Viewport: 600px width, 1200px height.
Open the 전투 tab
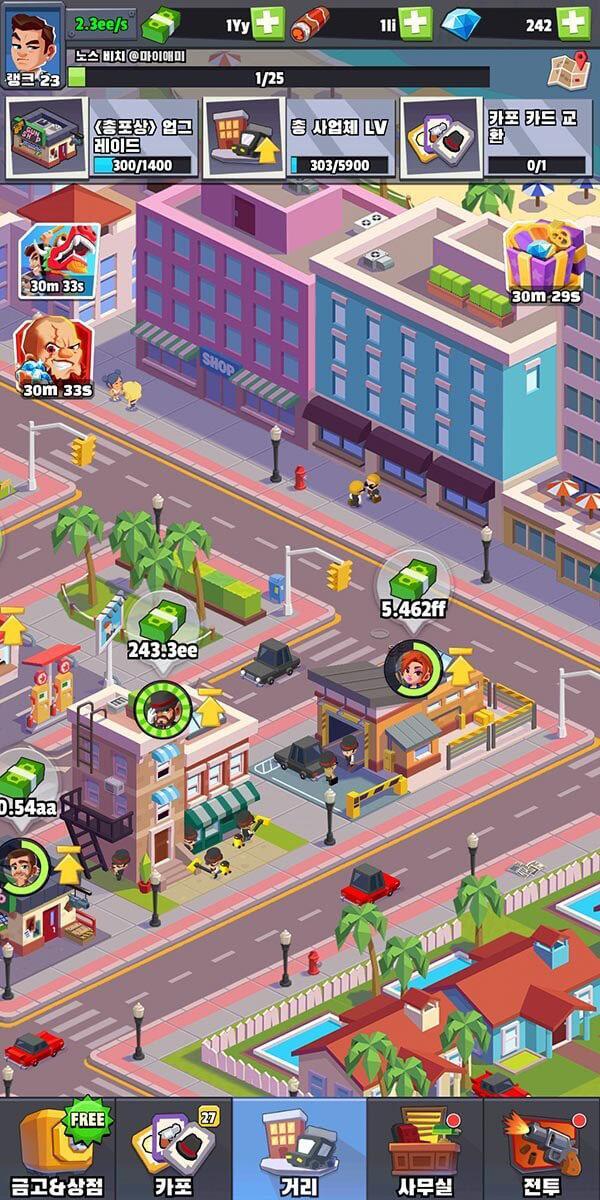(x=541, y=1150)
